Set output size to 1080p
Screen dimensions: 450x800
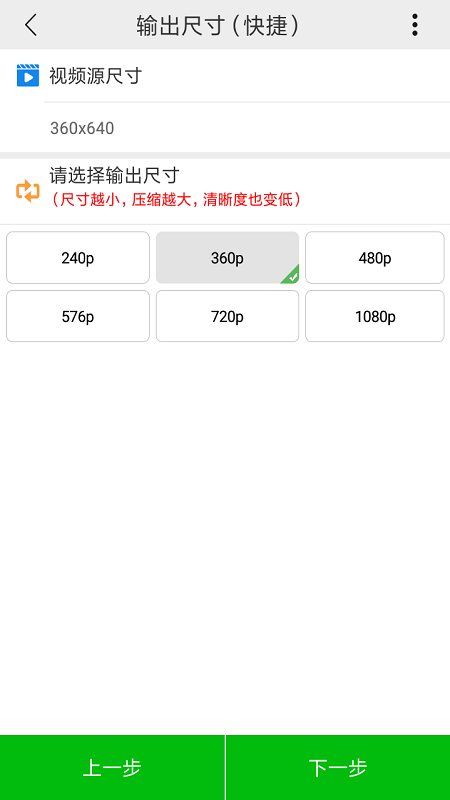(375, 316)
